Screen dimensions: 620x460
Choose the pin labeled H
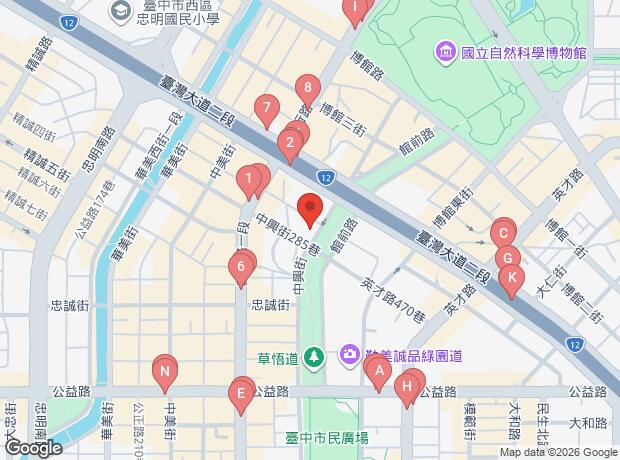coord(408,386)
